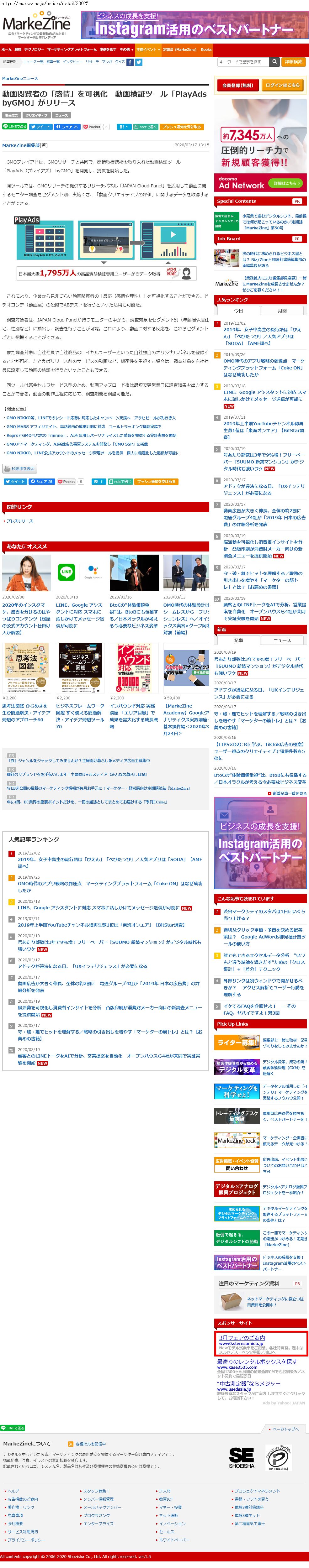This screenshot has width=309, height=1568.
Task: Tap 会員登録(無料) register button
Action: [237, 85]
